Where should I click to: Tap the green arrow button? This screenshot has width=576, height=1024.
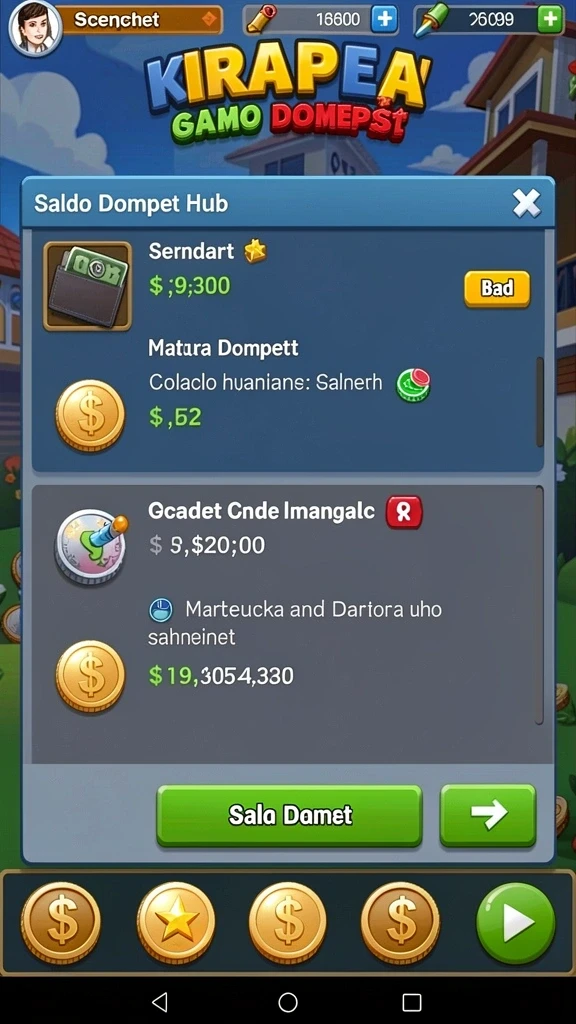tap(488, 816)
